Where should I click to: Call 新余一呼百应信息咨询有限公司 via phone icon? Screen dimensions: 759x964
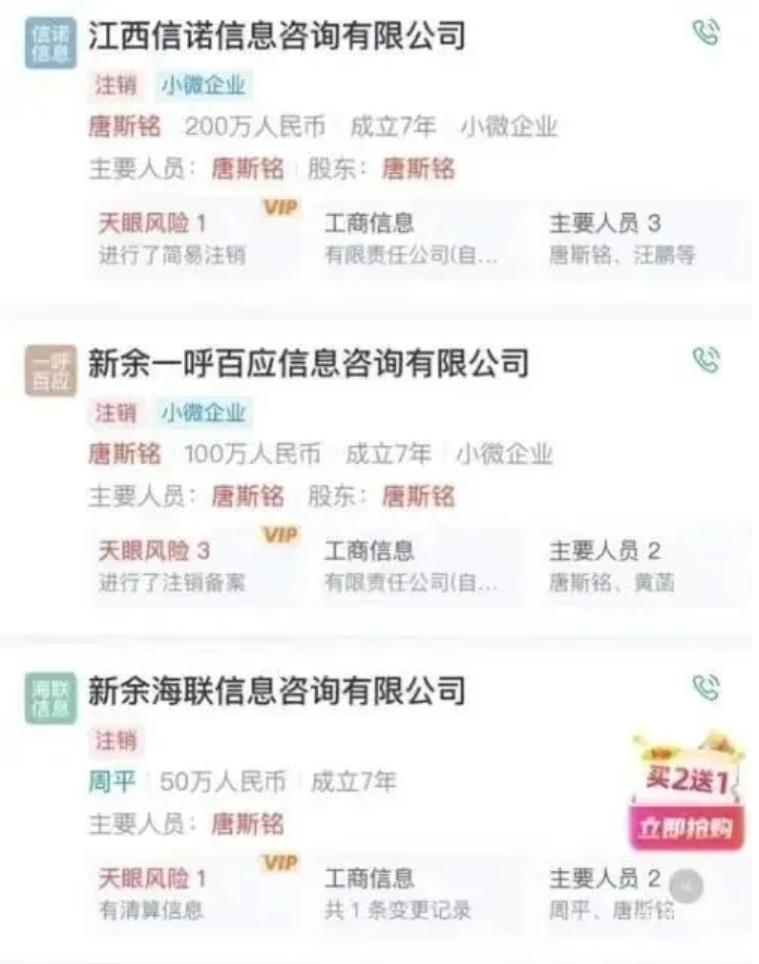pos(706,360)
